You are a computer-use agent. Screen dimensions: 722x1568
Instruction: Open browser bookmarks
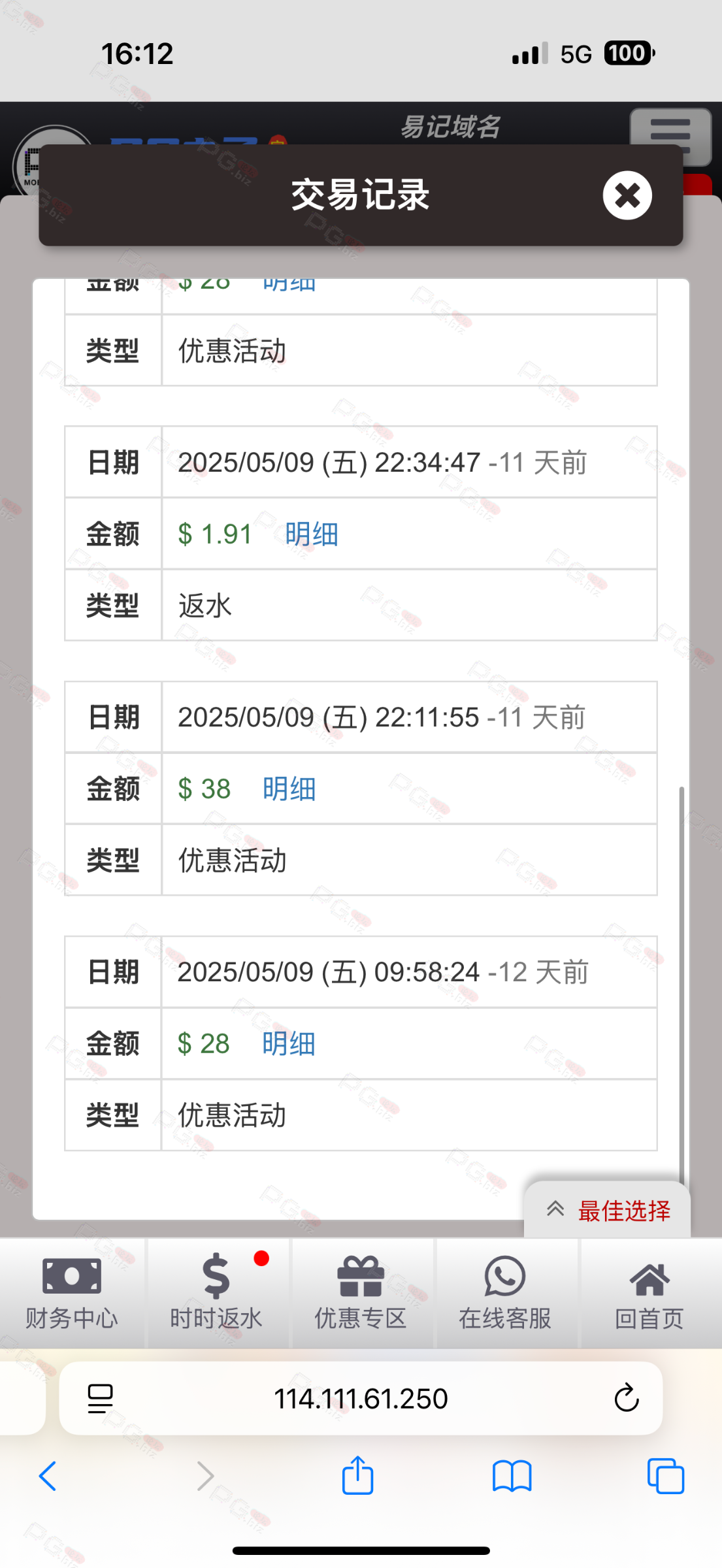pos(512,1476)
